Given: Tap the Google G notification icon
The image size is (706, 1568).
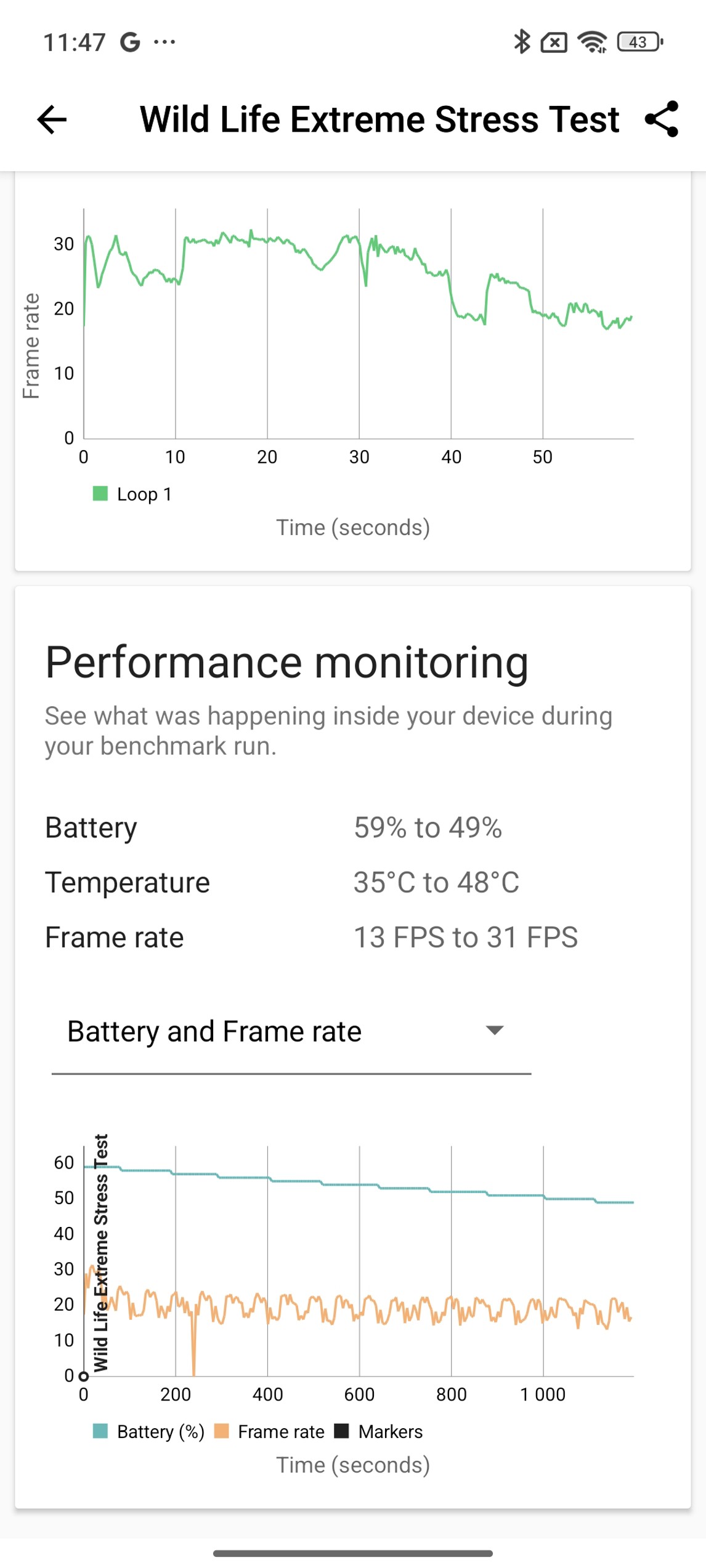Looking at the screenshot, I should [x=129, y=42].
